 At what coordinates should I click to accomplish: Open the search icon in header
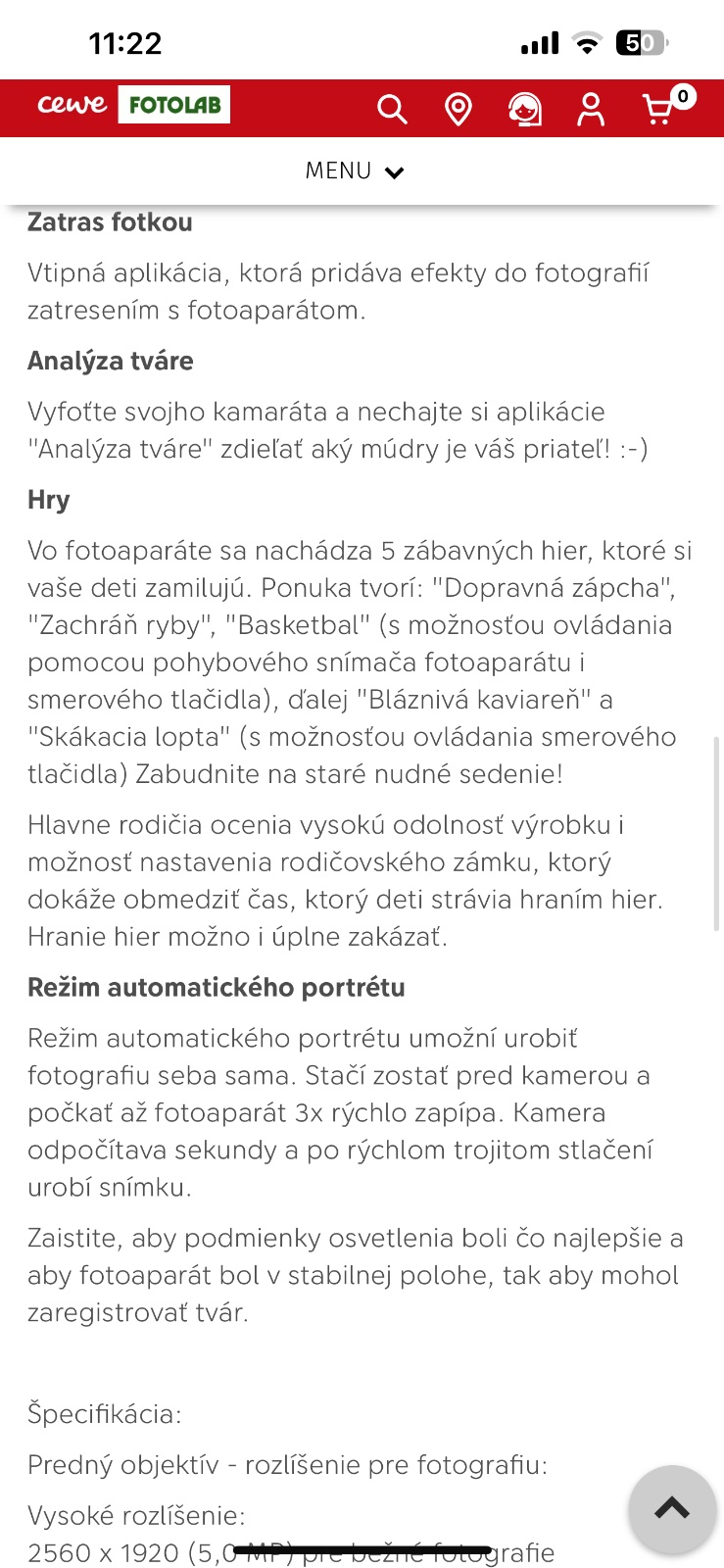(392, 109)
